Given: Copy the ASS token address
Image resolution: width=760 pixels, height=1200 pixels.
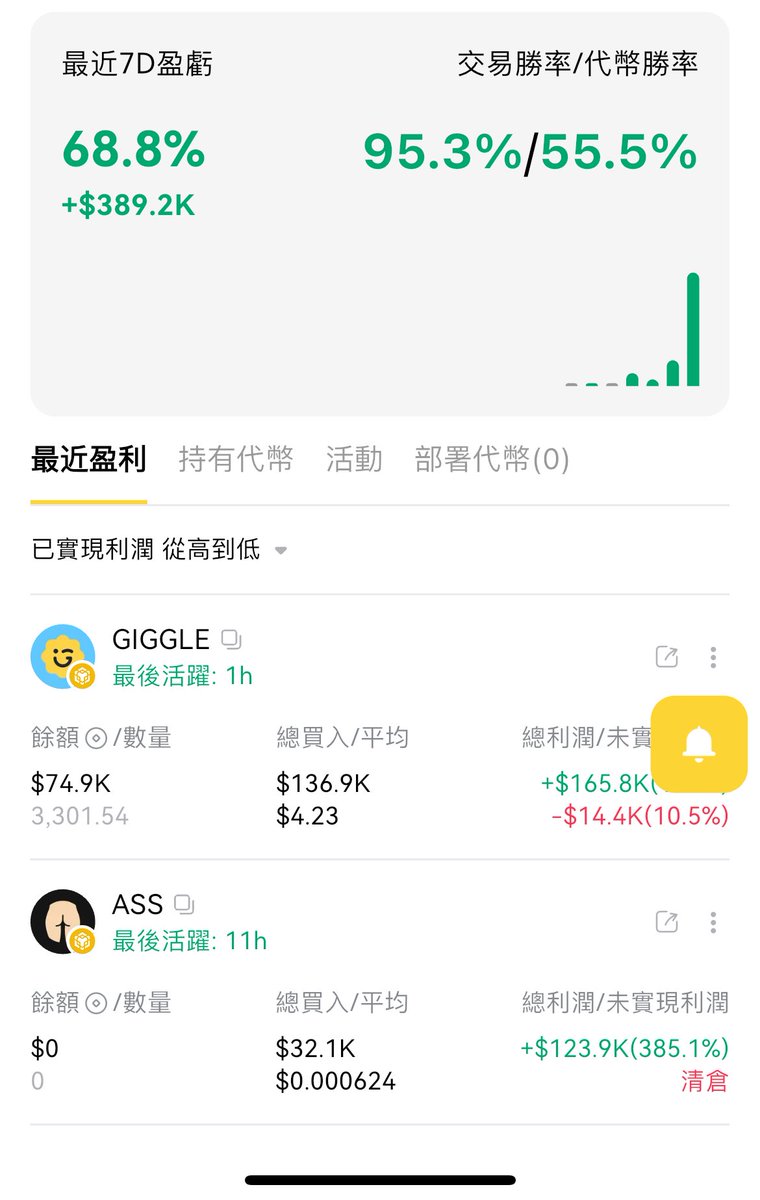Looking at the screenshot, I should (184, 904).
